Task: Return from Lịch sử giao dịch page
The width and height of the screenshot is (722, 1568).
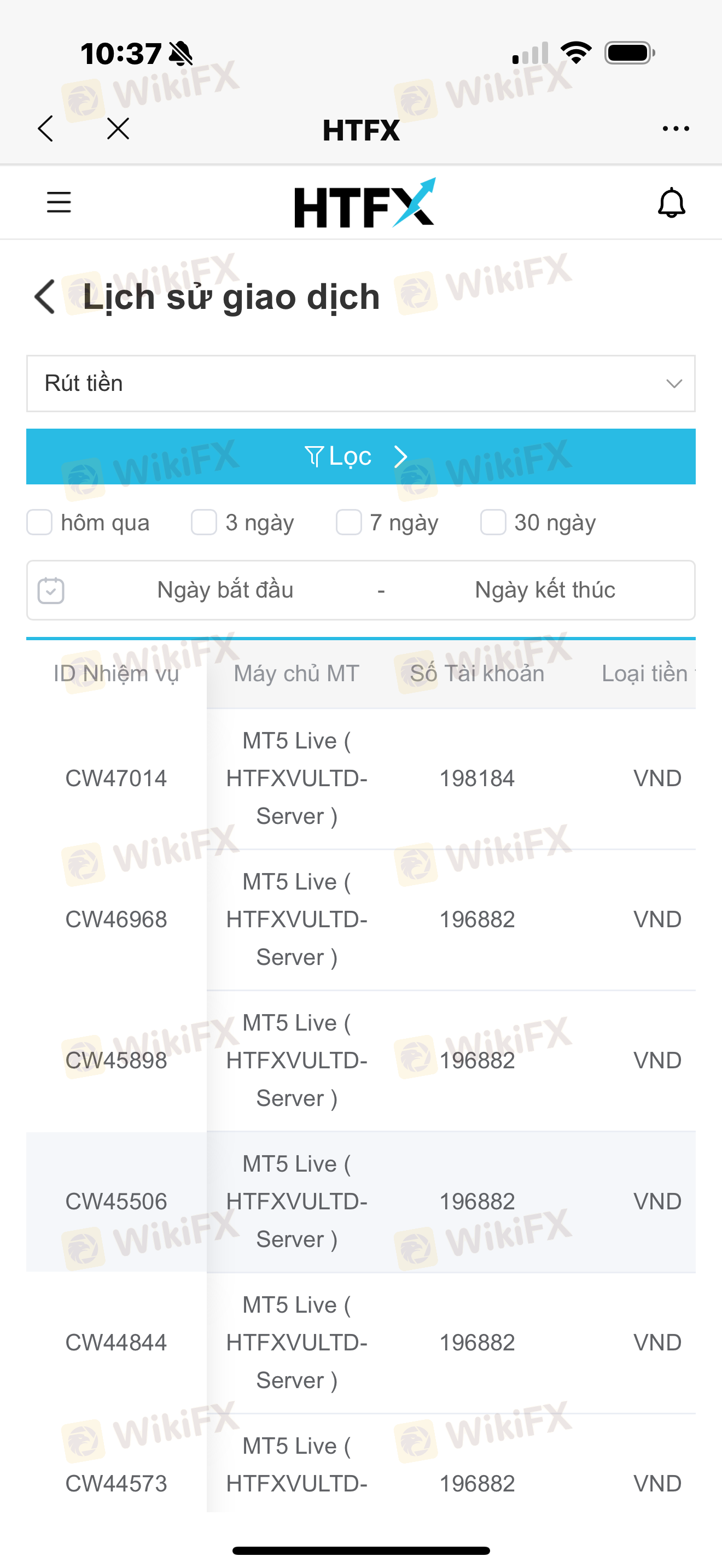Action: tap(45, 297)
